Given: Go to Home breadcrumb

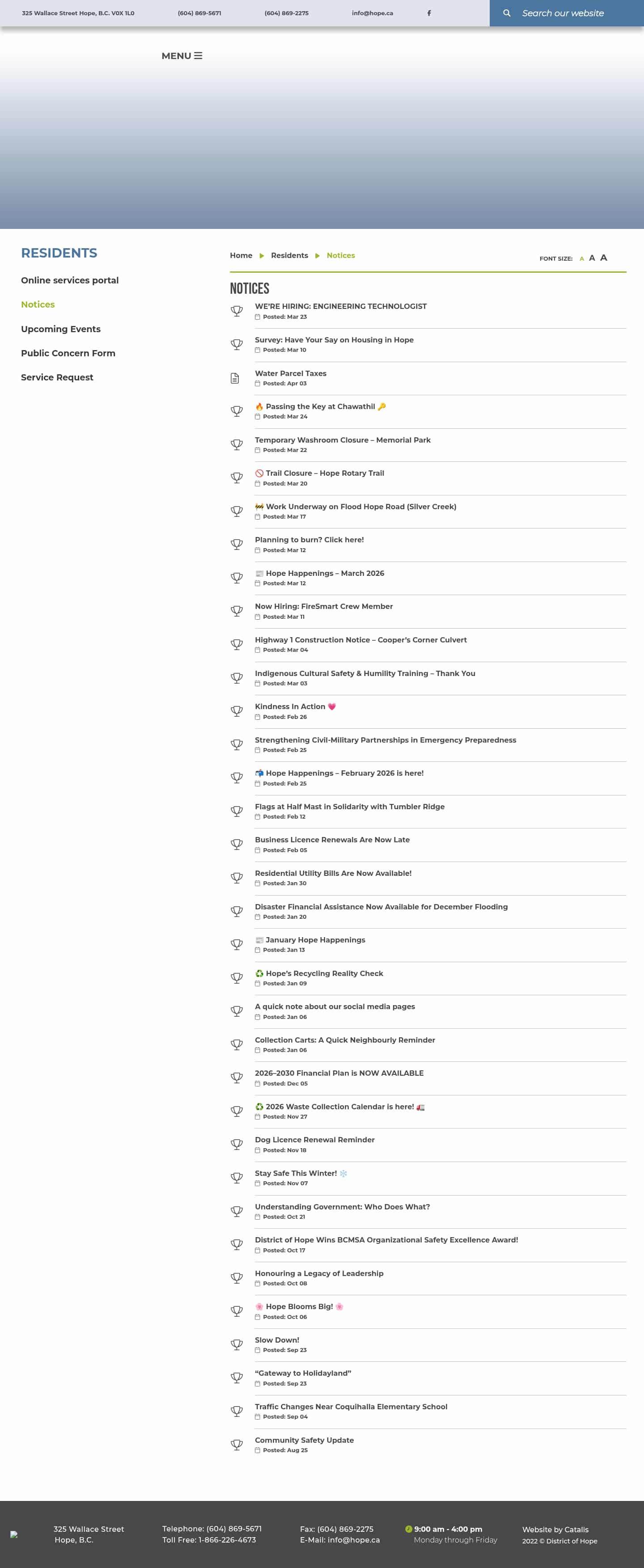Looking at the screenshot, I should pyautogui.click(x=241, y=256).
